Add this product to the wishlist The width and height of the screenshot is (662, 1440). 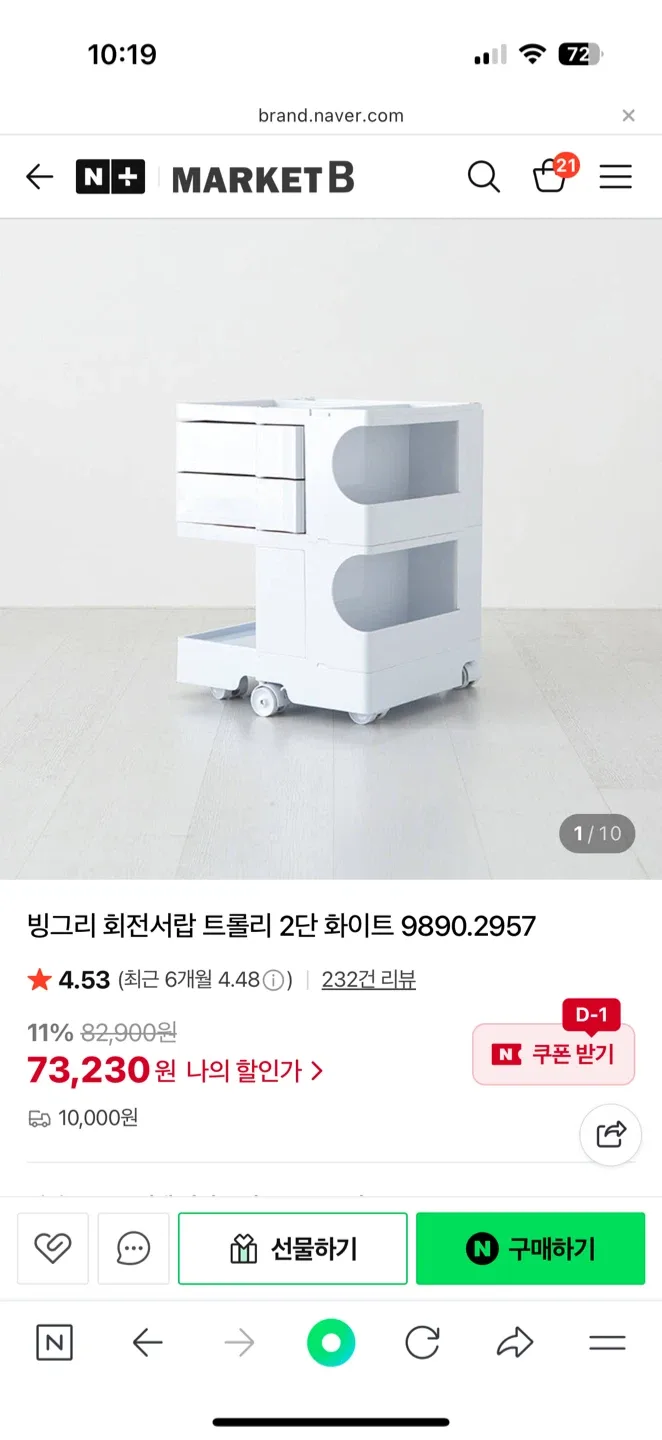click(x=53, y=1247)
